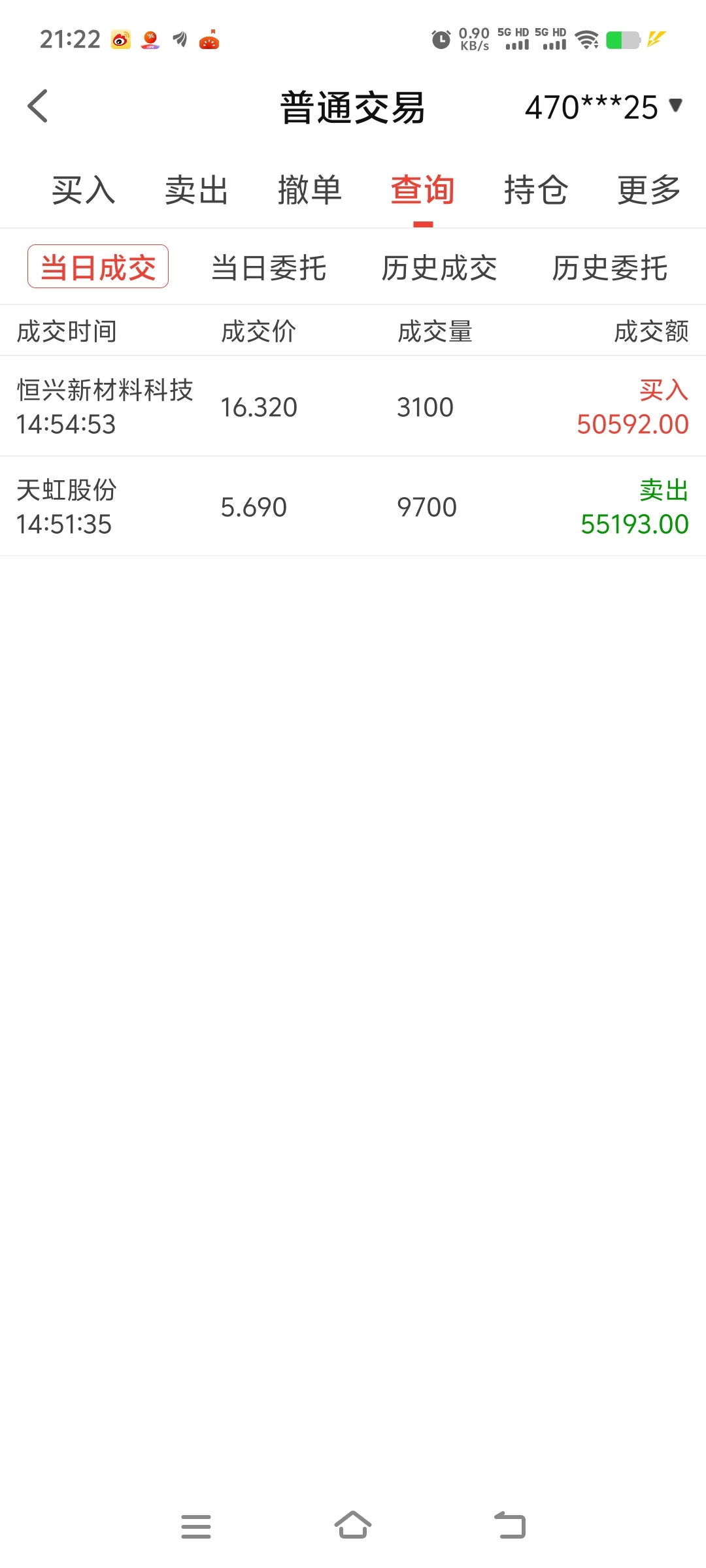Viewport: 706px width, 1568px height.
Task: View 历史成交 records
Action: tap(439, 268)
